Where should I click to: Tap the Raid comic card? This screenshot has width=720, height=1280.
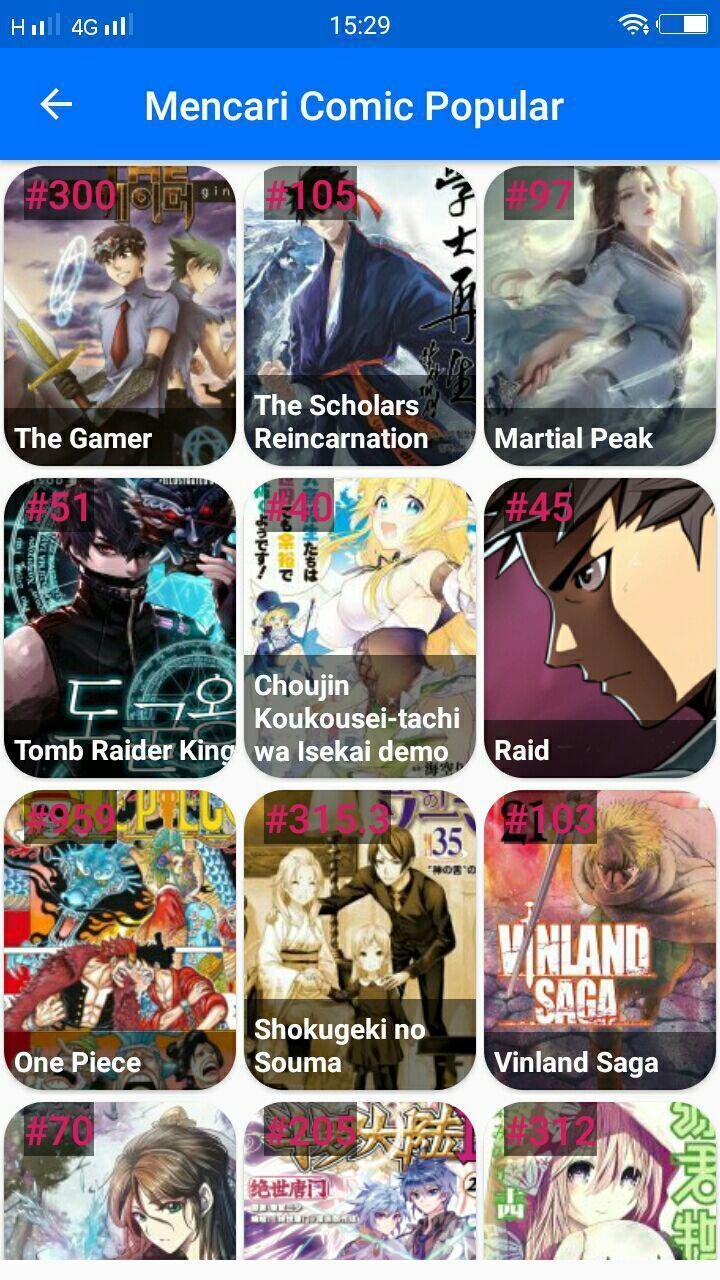pyautogui.click(x=600, y=627)
